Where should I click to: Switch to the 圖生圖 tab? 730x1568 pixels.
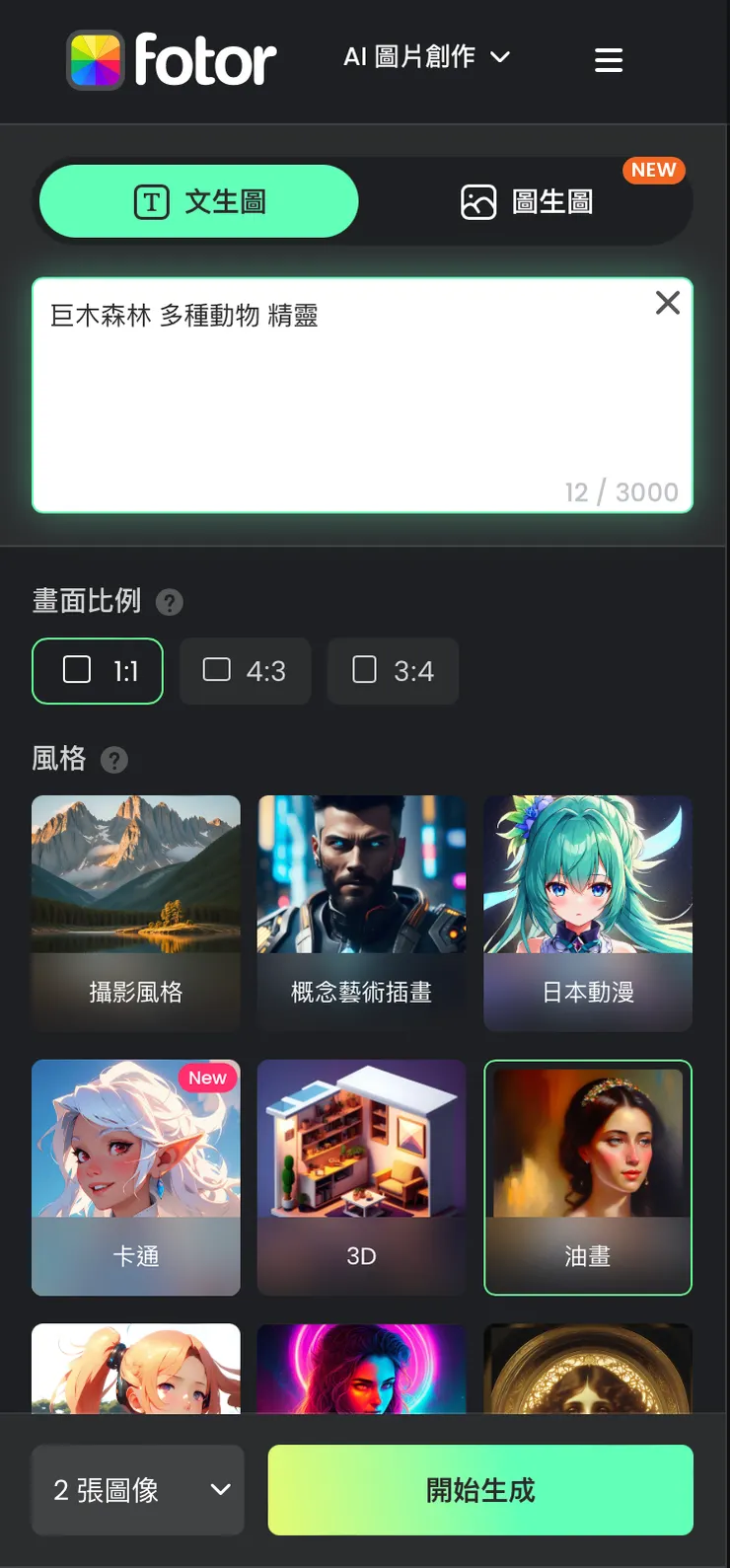coord(526,200)
